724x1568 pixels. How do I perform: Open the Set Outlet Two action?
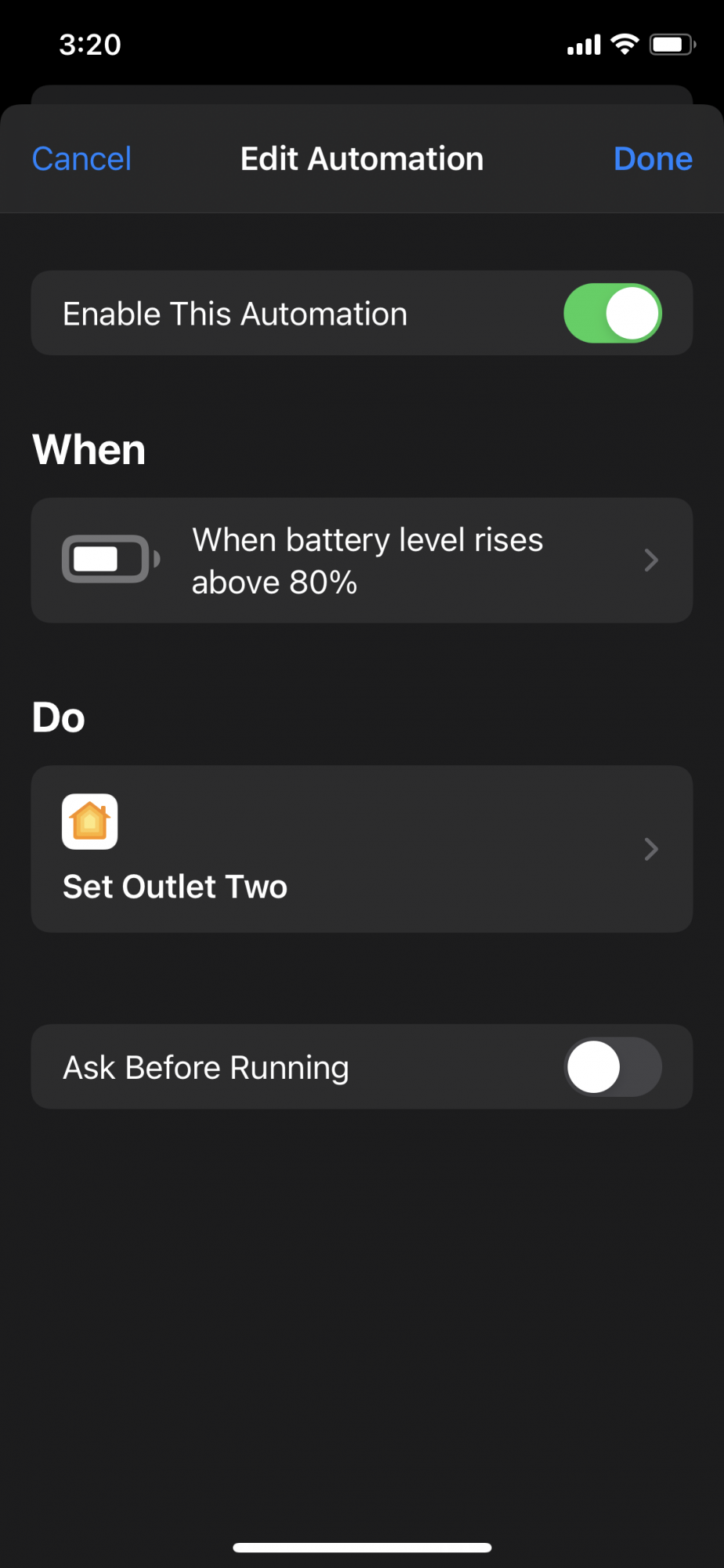pos(362,849)
